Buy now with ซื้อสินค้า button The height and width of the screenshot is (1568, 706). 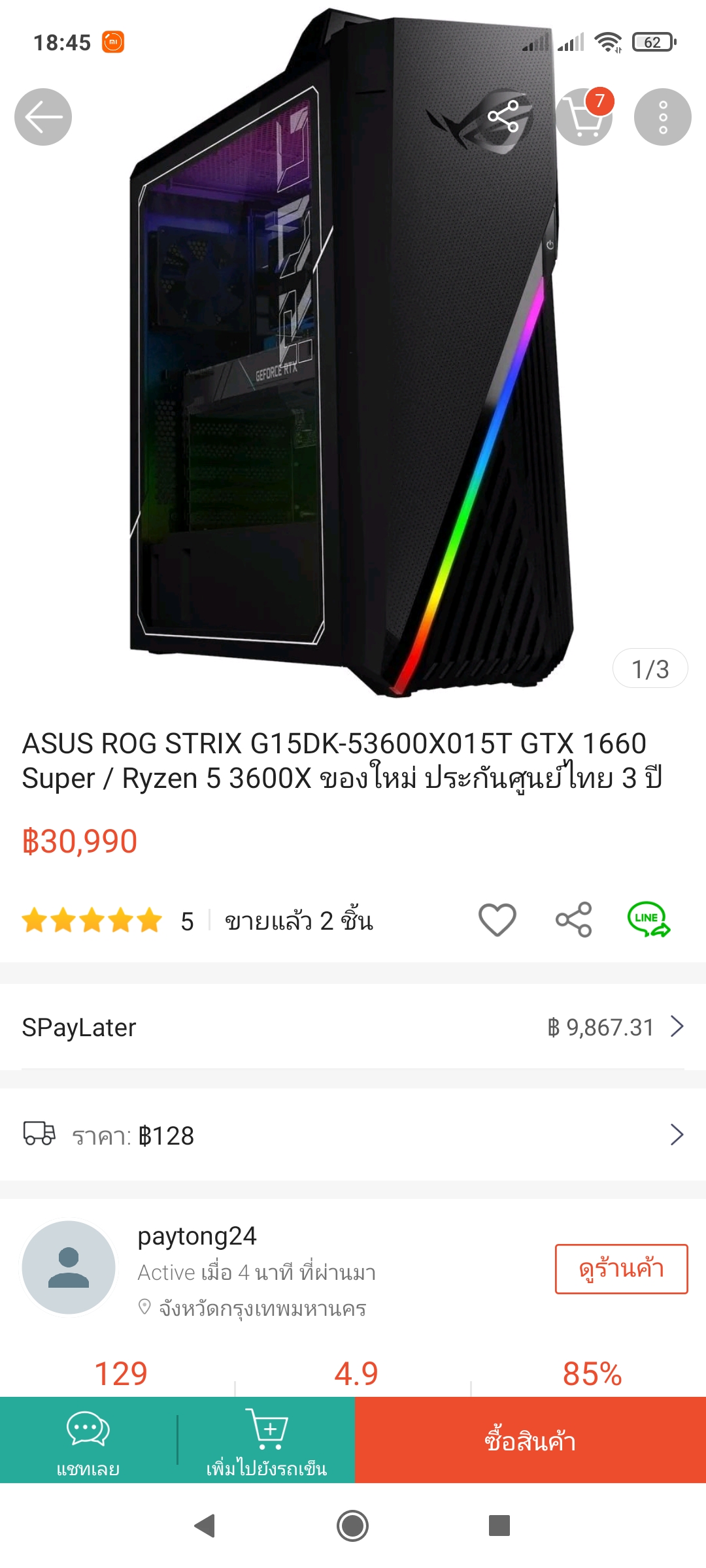click(x=530, y=1441)
